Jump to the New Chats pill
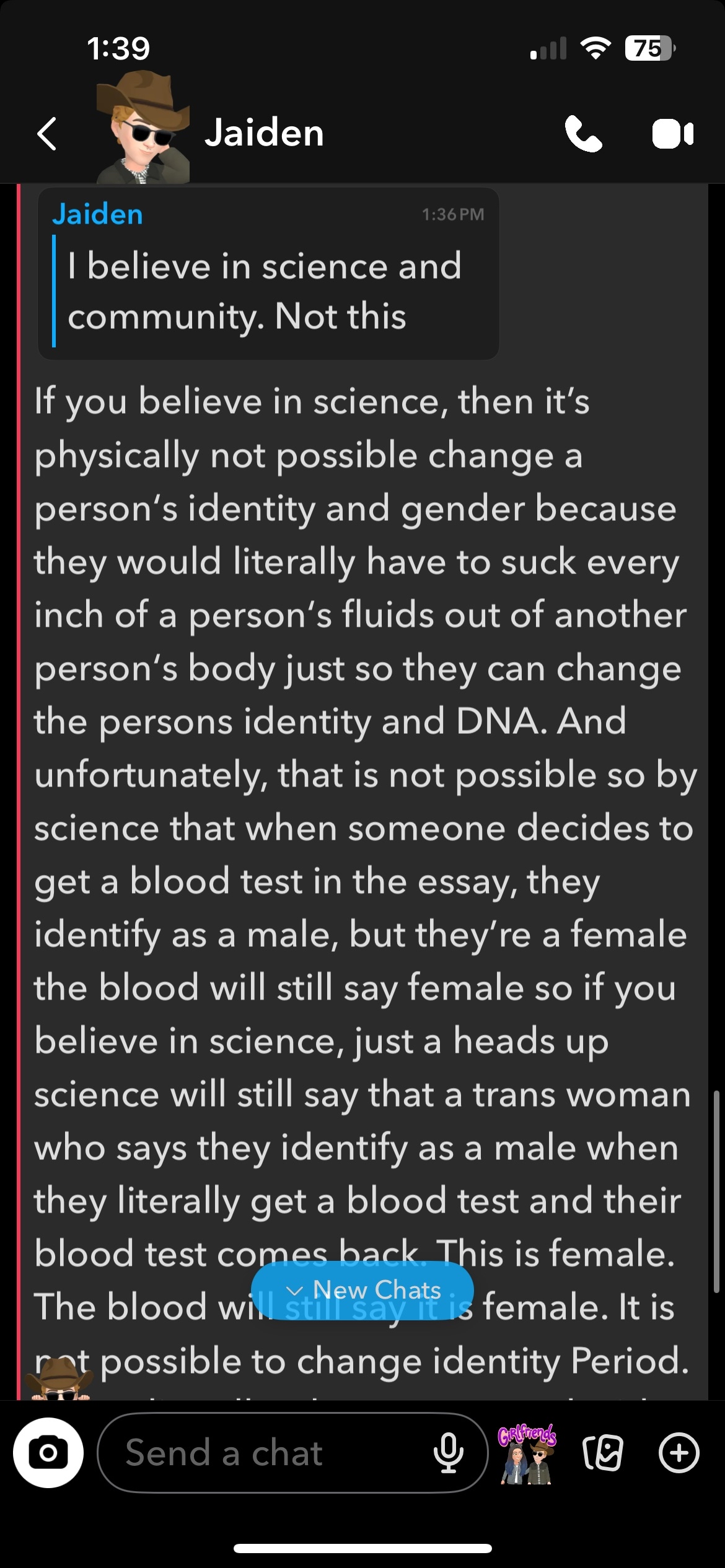725x1568 pixels. [x=362, y=1290]
